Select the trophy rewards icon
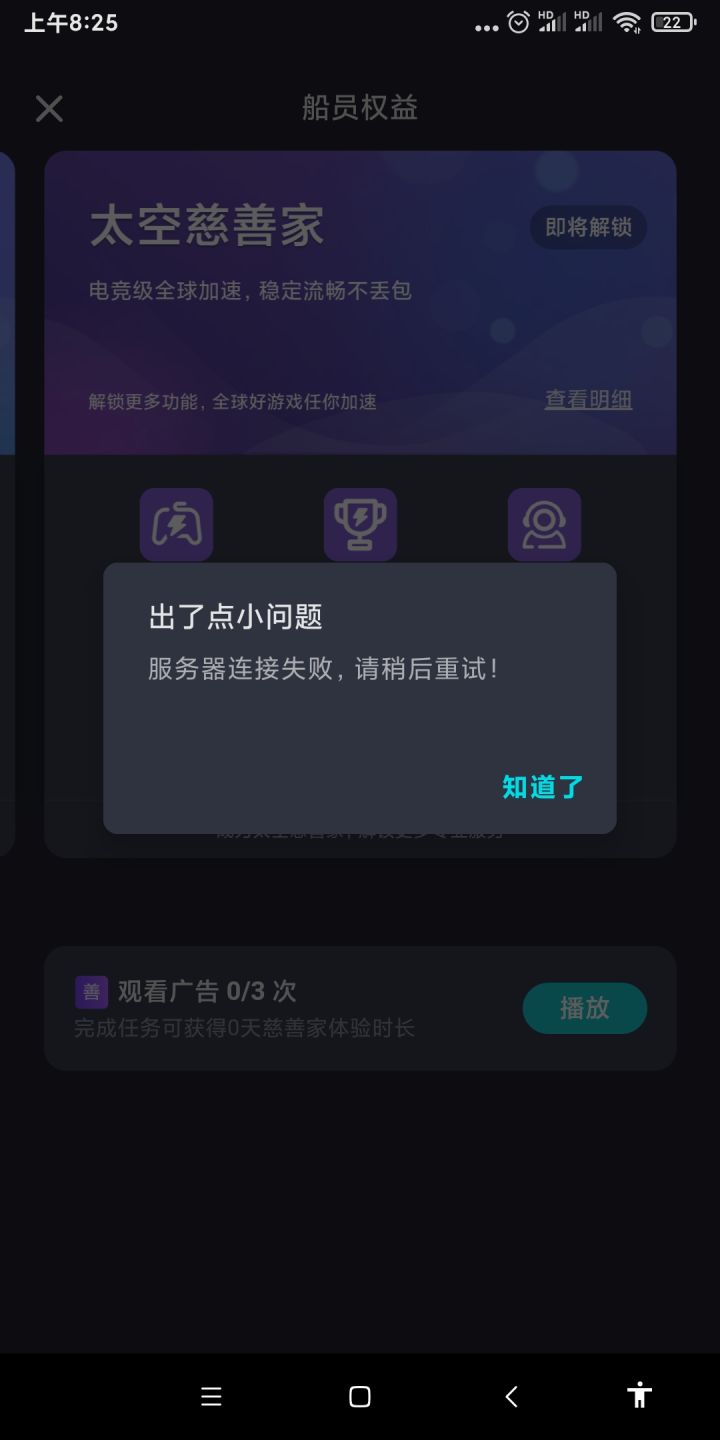The image size is (720, 1440). point(360,524)
